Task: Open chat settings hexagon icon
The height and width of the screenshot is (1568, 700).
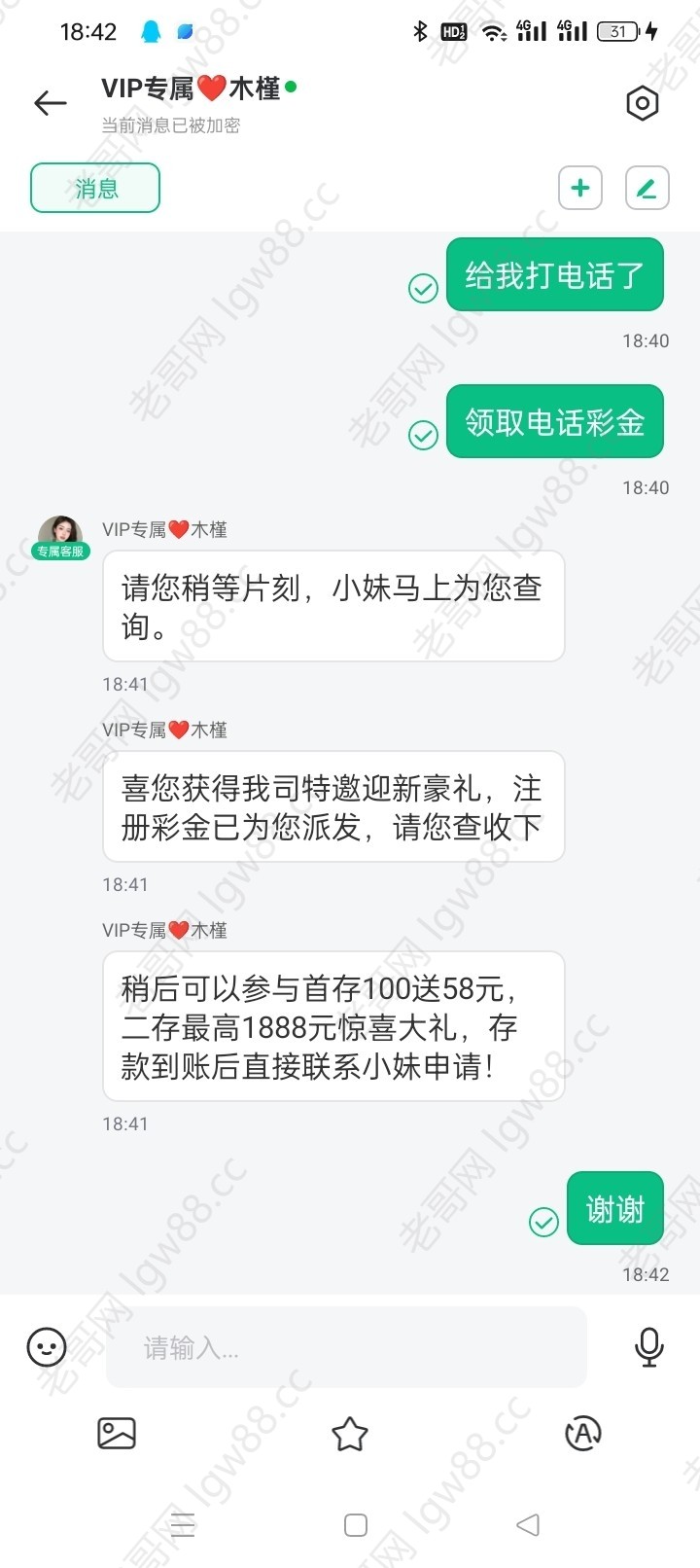Action: 642,103
